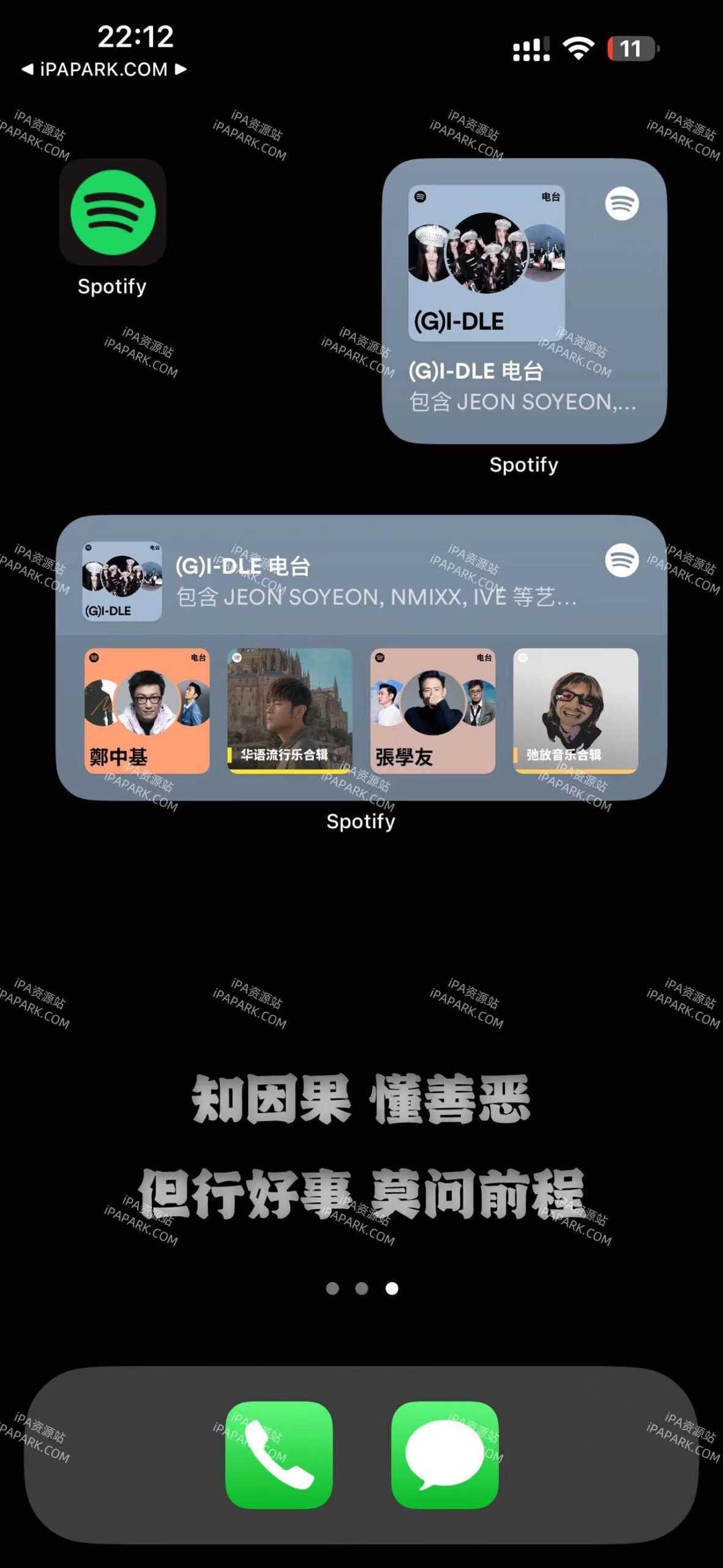Screen dimensions: 723x1568
Task: Tap the Spotify label under the small widget
Action: pyautogui.click(x=523, y=464)
